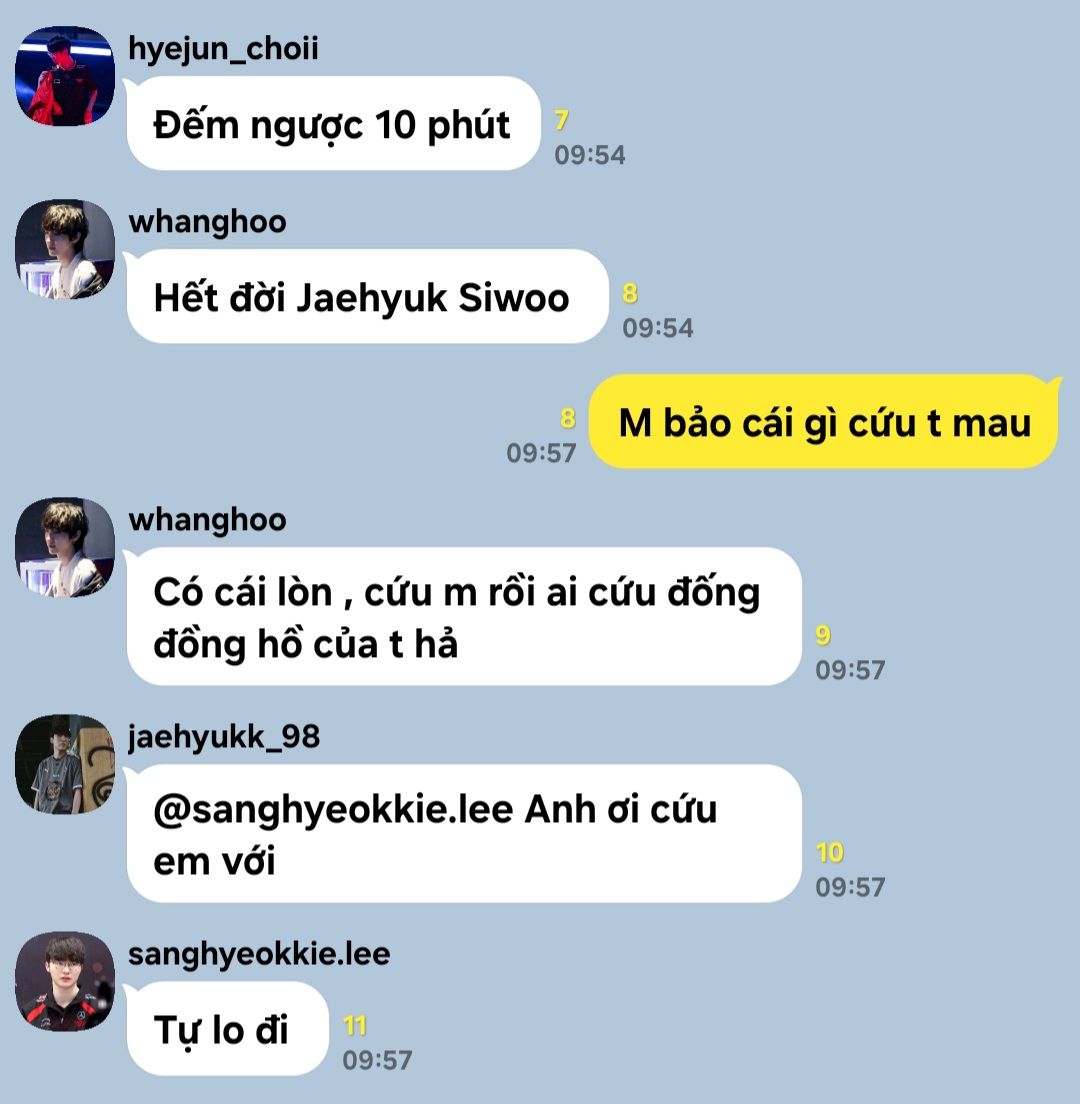Open whanghoo's avatar next to "Có cái lòn" message
This screenshot has width=1080, height=1104.
pyautogui.click(x=65, y=547)
